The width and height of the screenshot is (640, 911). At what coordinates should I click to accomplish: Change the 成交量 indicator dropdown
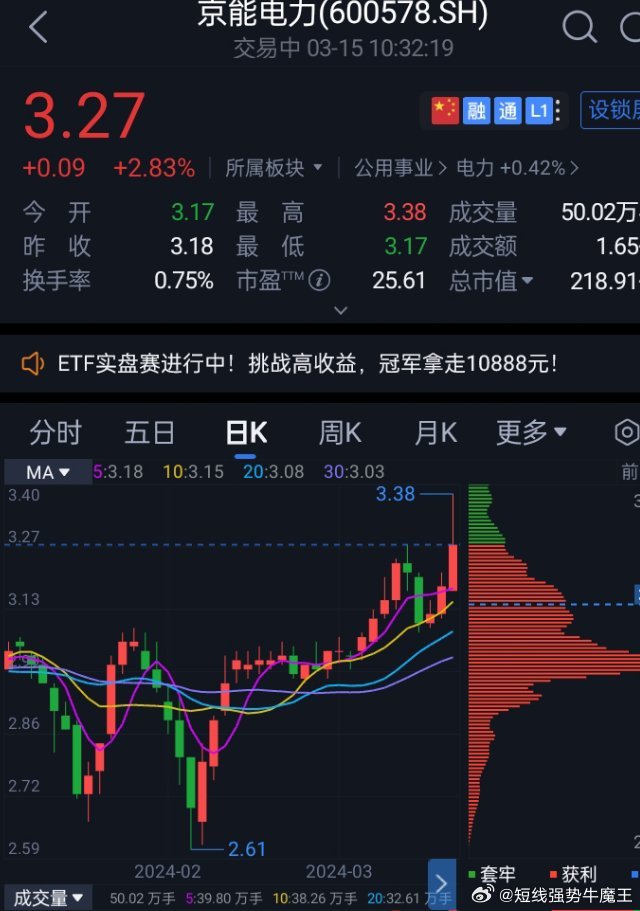tap(47, 898)
